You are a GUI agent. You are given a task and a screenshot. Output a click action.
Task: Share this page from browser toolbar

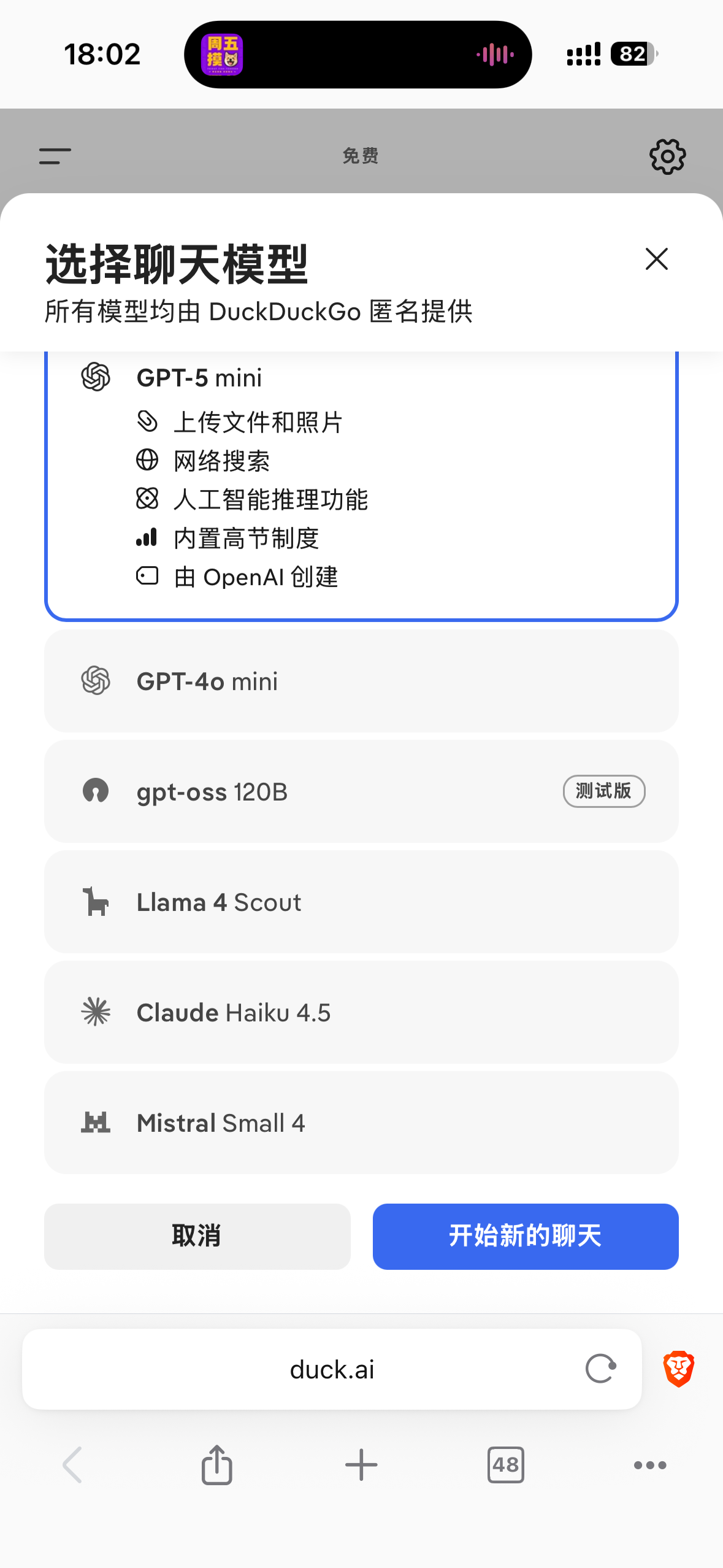(216, 1465)
